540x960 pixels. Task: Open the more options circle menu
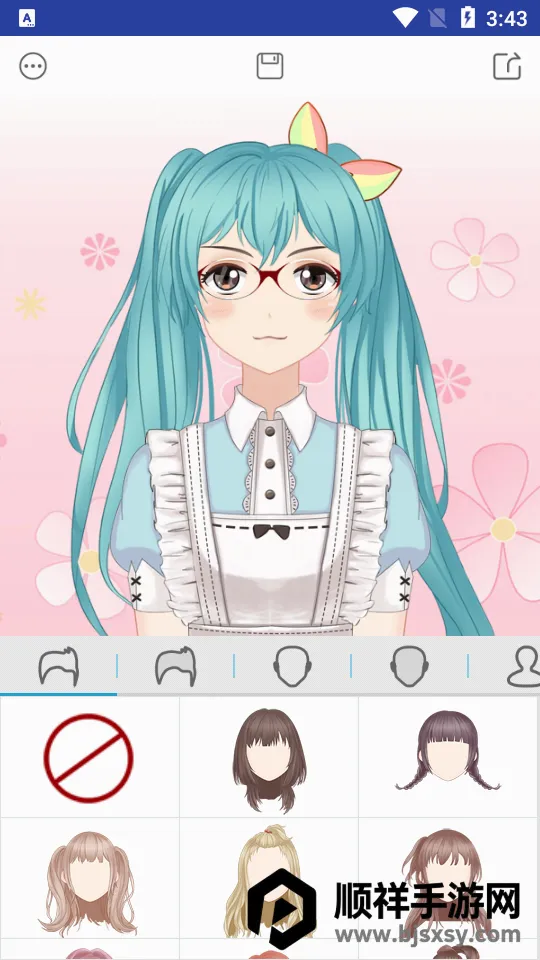click(x=33, y=66)
